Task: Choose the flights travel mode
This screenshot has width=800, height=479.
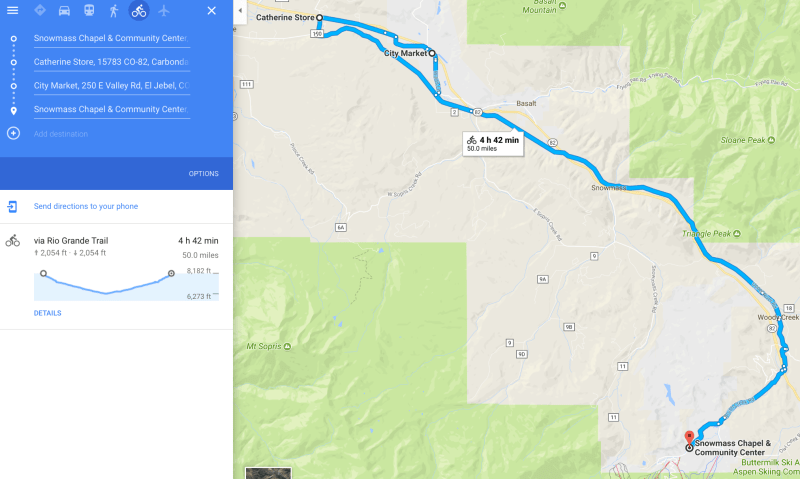Action: point(164,11)
